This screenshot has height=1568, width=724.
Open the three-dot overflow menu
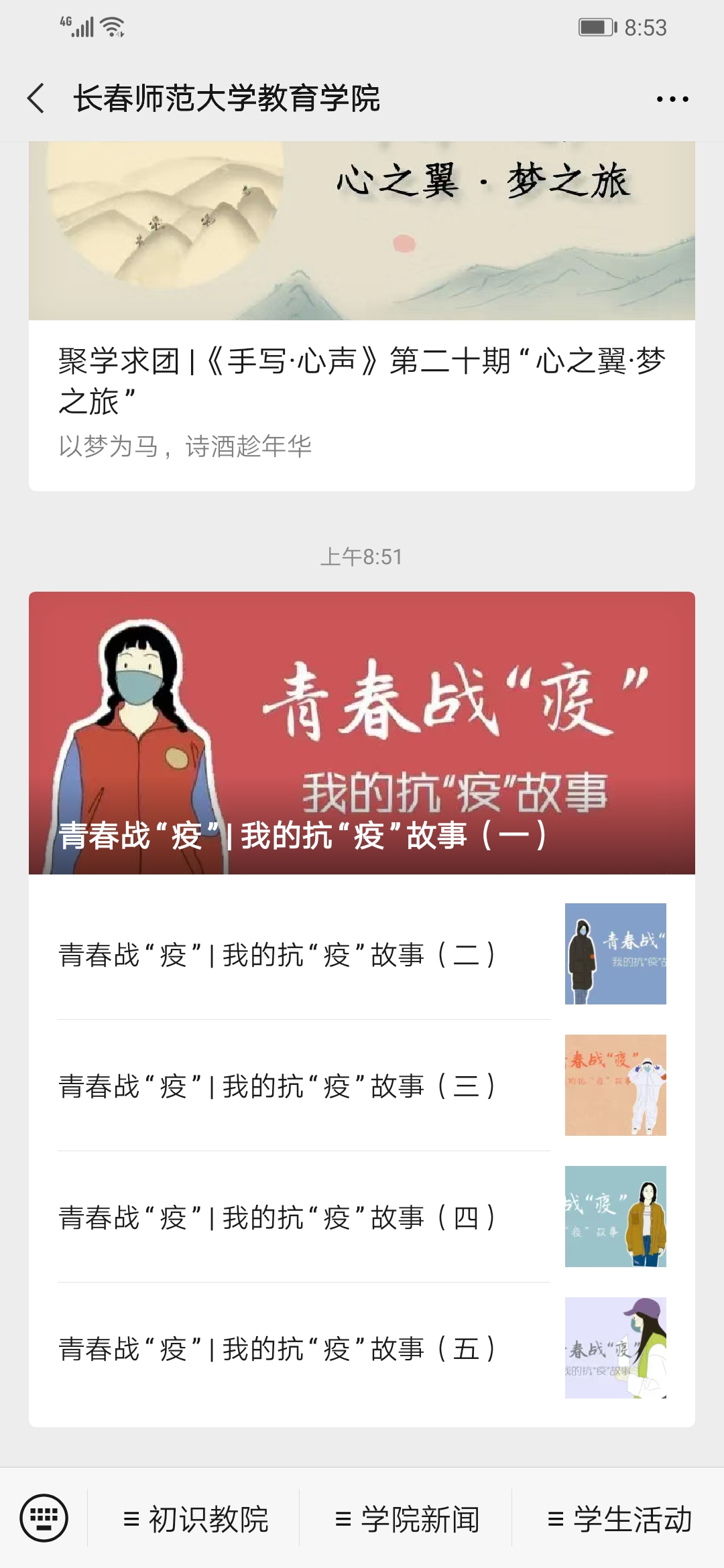coord(672,99)
